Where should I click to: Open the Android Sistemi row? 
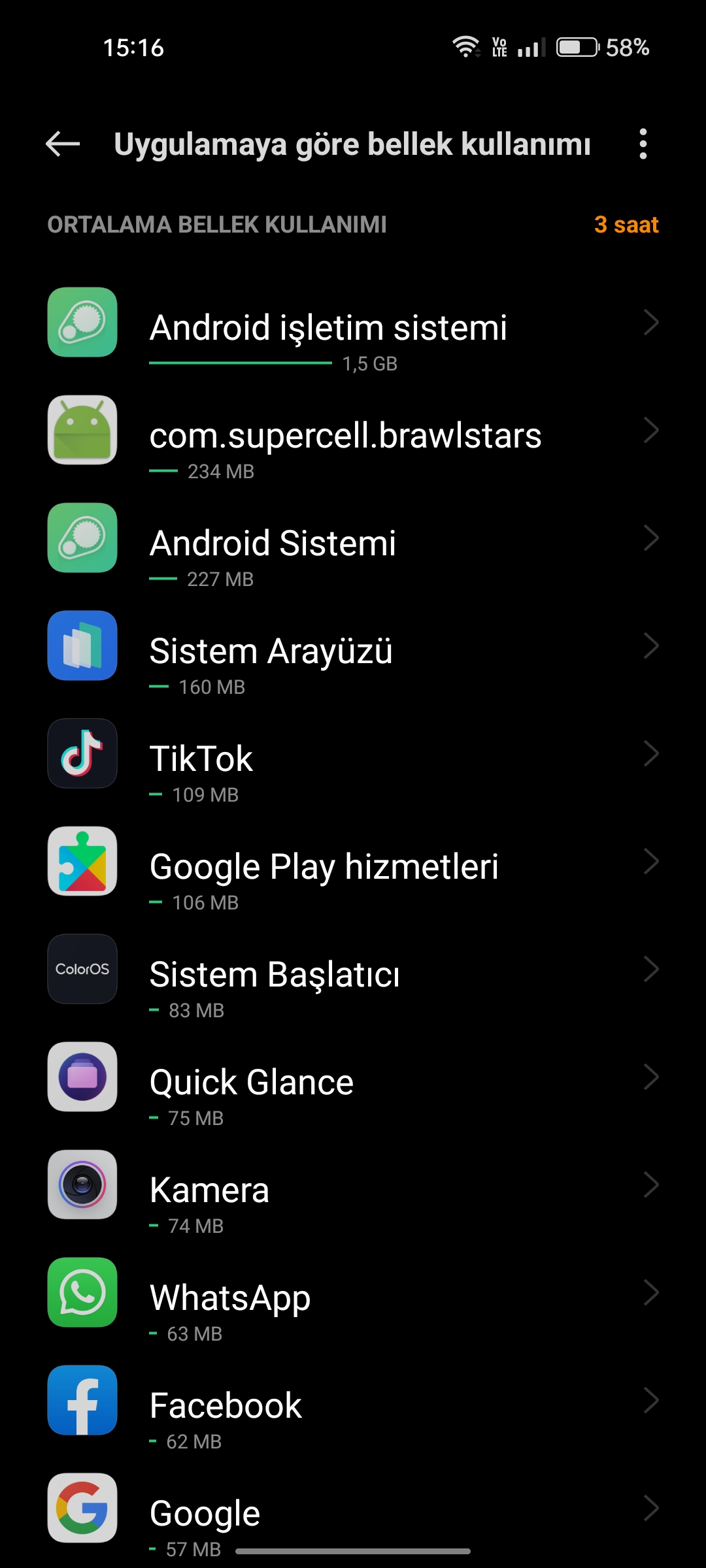pos(353,538)
